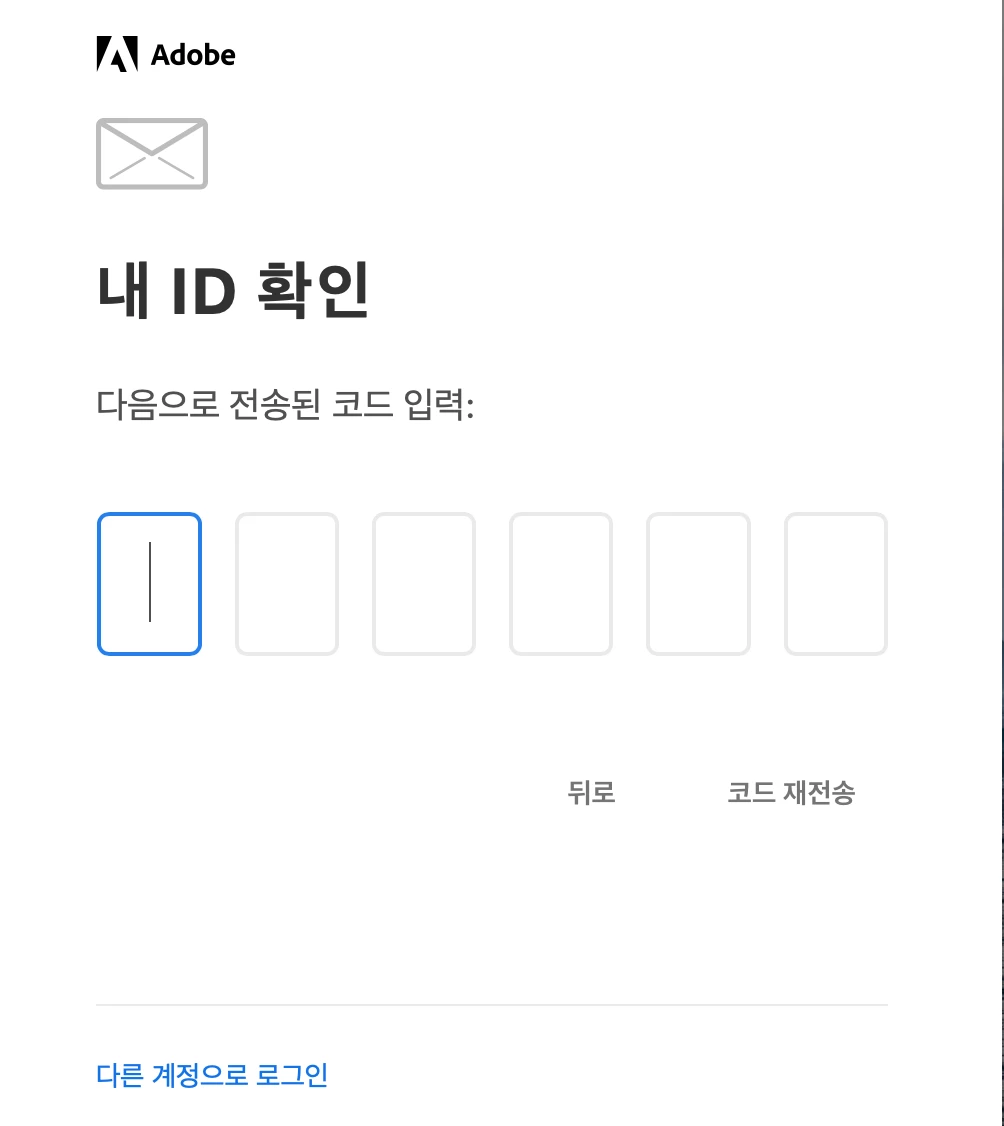Open the 다른 계정으로 로그인 link
Image resolution: width=1004 pixels, height=1126 pixels.
(x=212, y=1076)
